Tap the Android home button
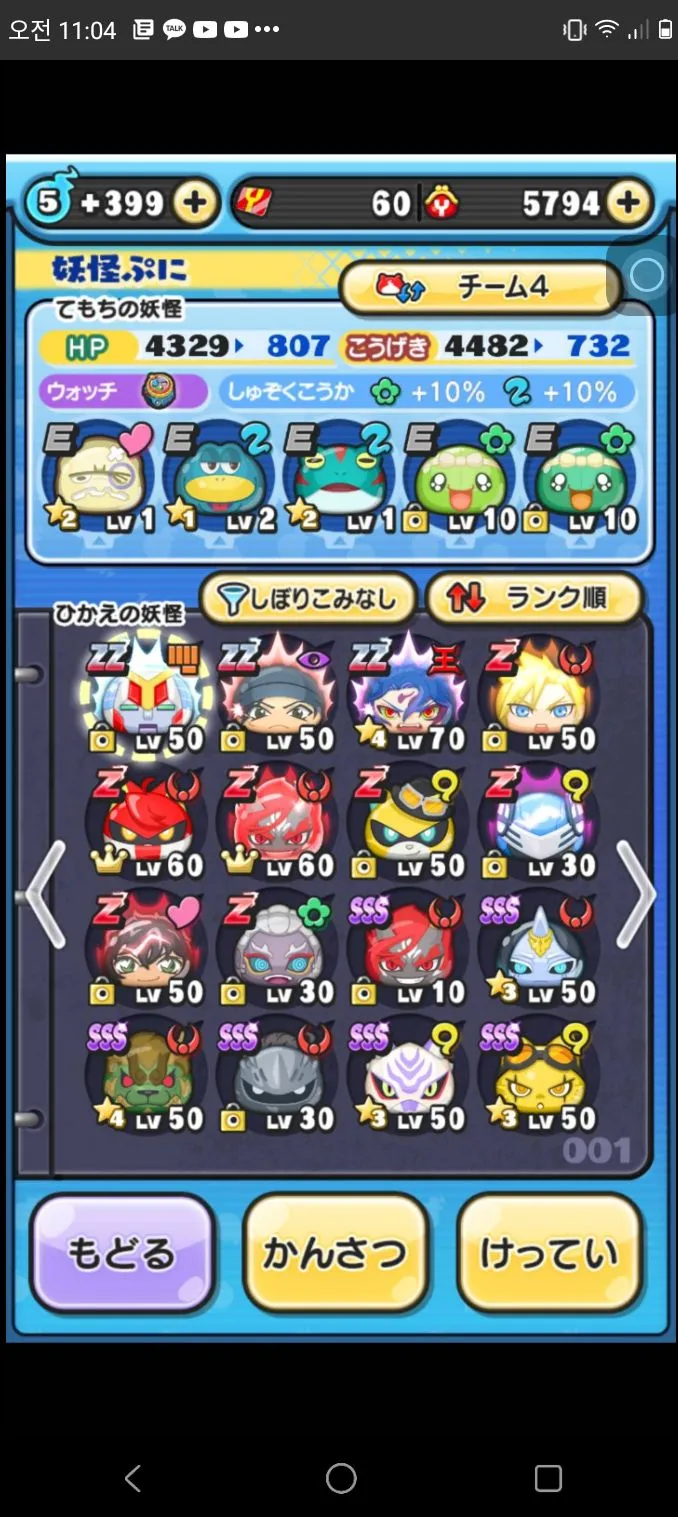Screen dimensions: 678x1517 341,1478
